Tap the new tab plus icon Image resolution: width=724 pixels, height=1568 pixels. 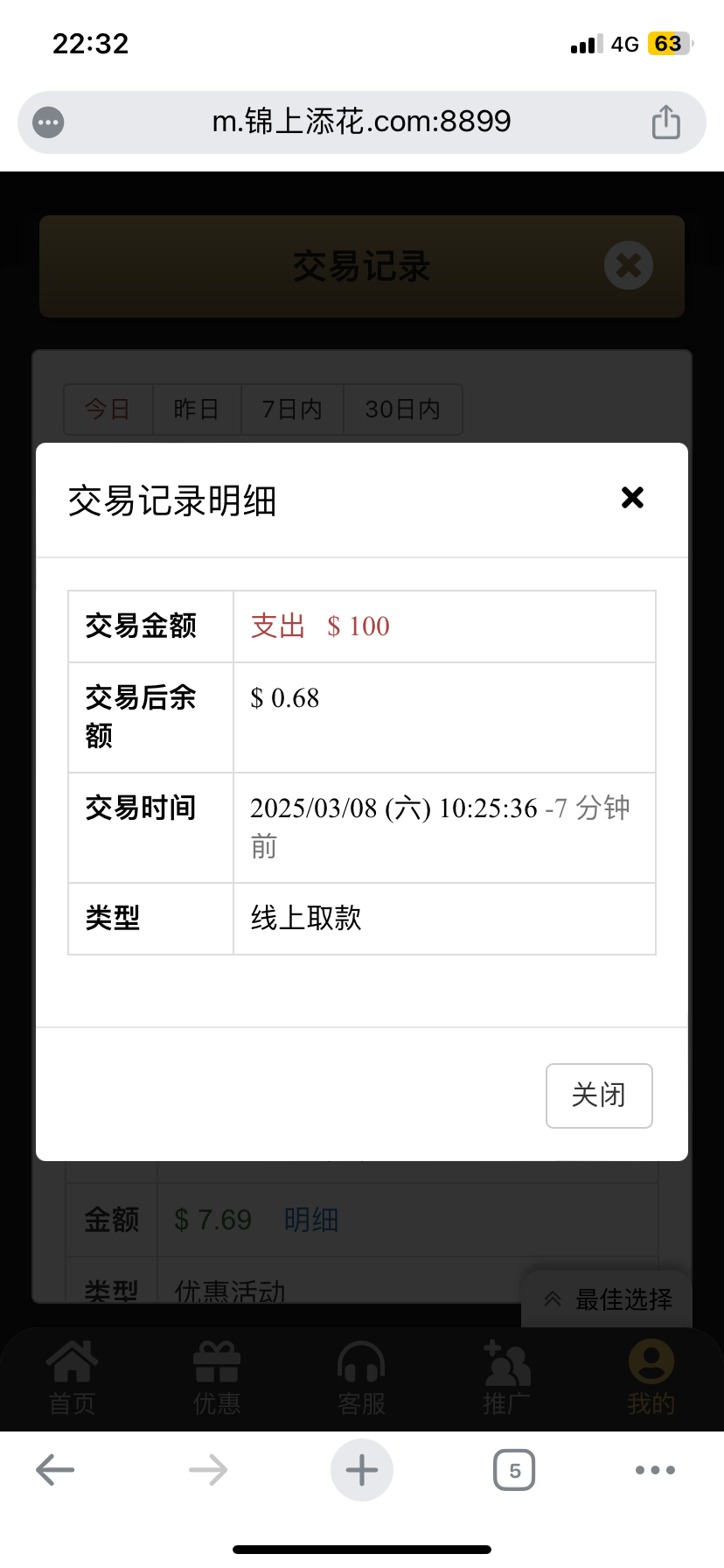pyautogui.click(x=361, y=1470)
